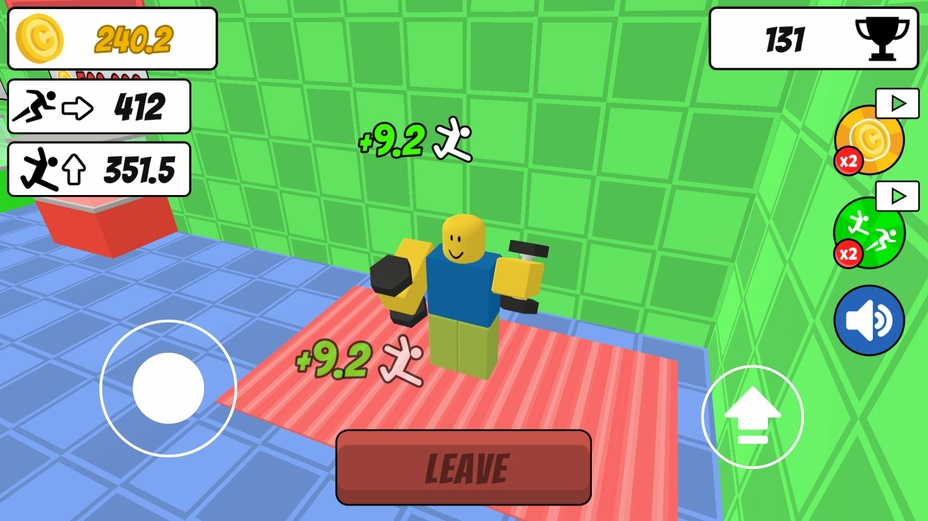Screen dimensions: 928x521
Task: Watch ad for x2 training boost
Action: (x=870, y=233)
